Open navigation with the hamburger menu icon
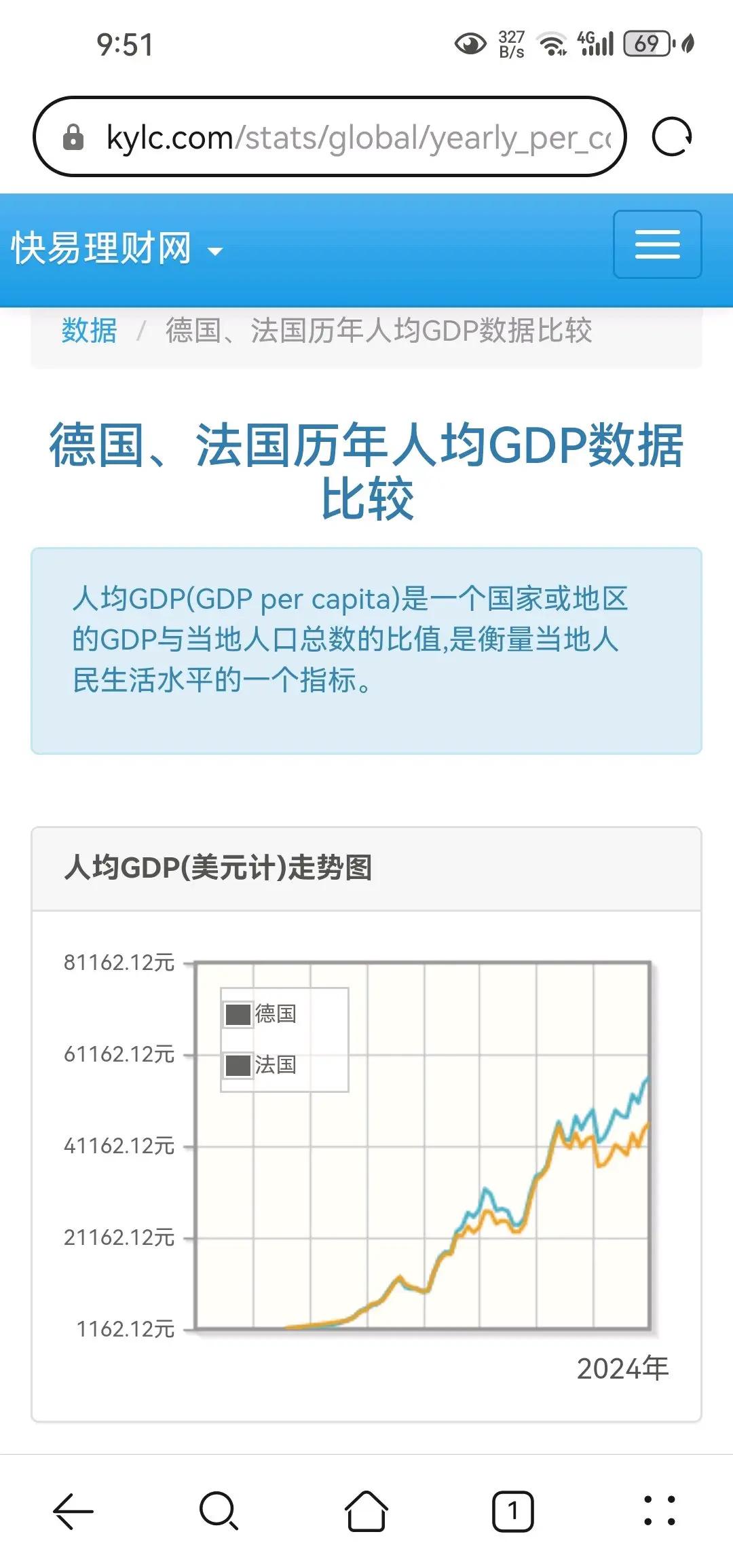Viewport: 733px width, 1568px height. tap(656, 245)
